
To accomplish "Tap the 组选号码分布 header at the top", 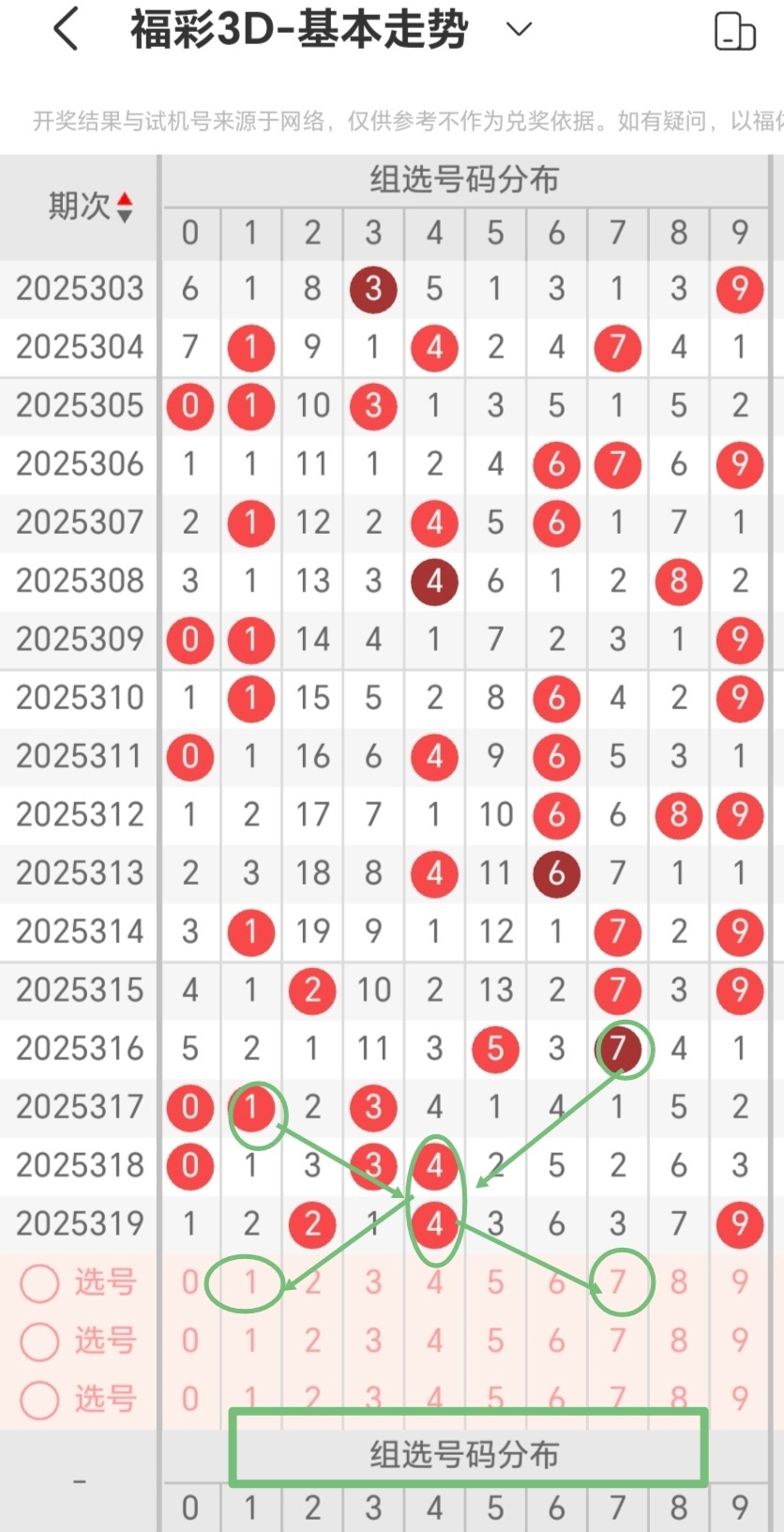I will pos(466,179).
